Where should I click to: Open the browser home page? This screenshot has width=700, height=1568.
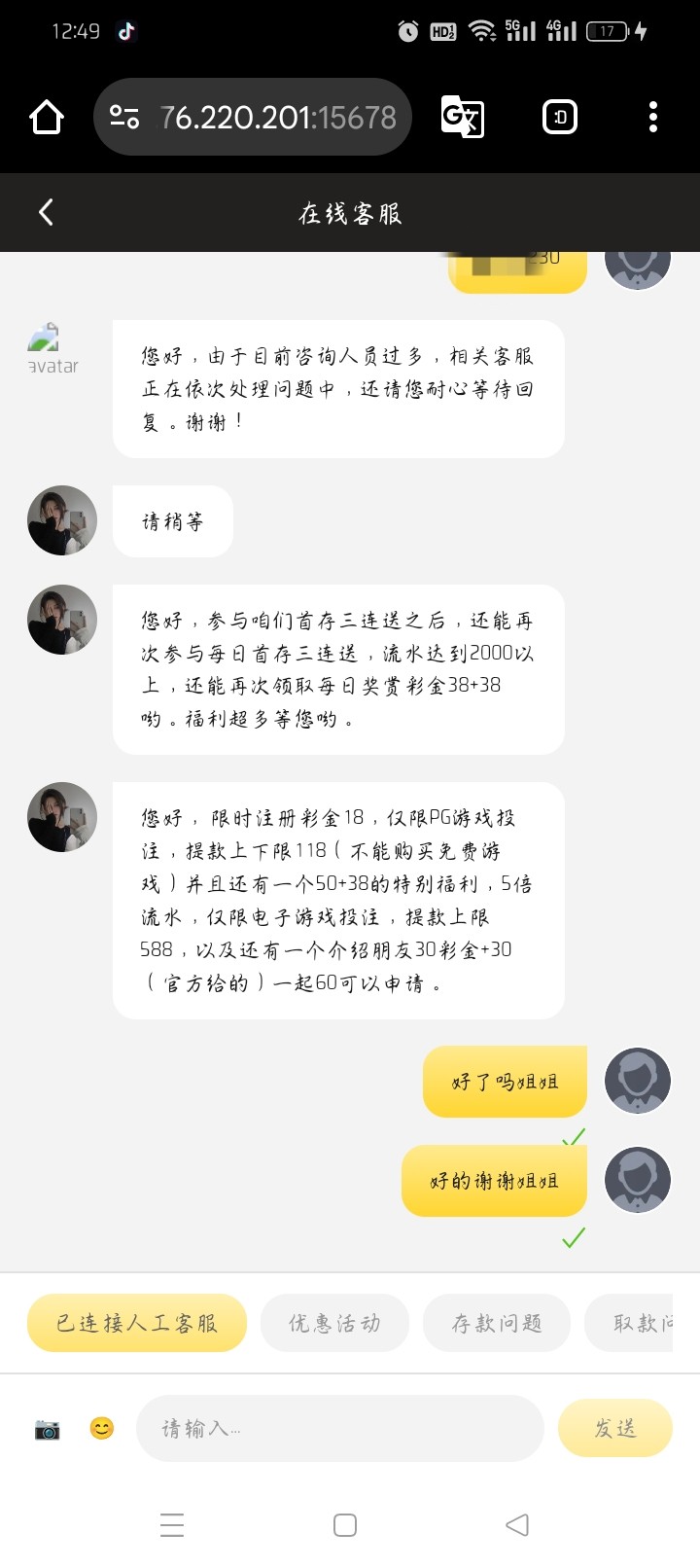coord(47,118)
